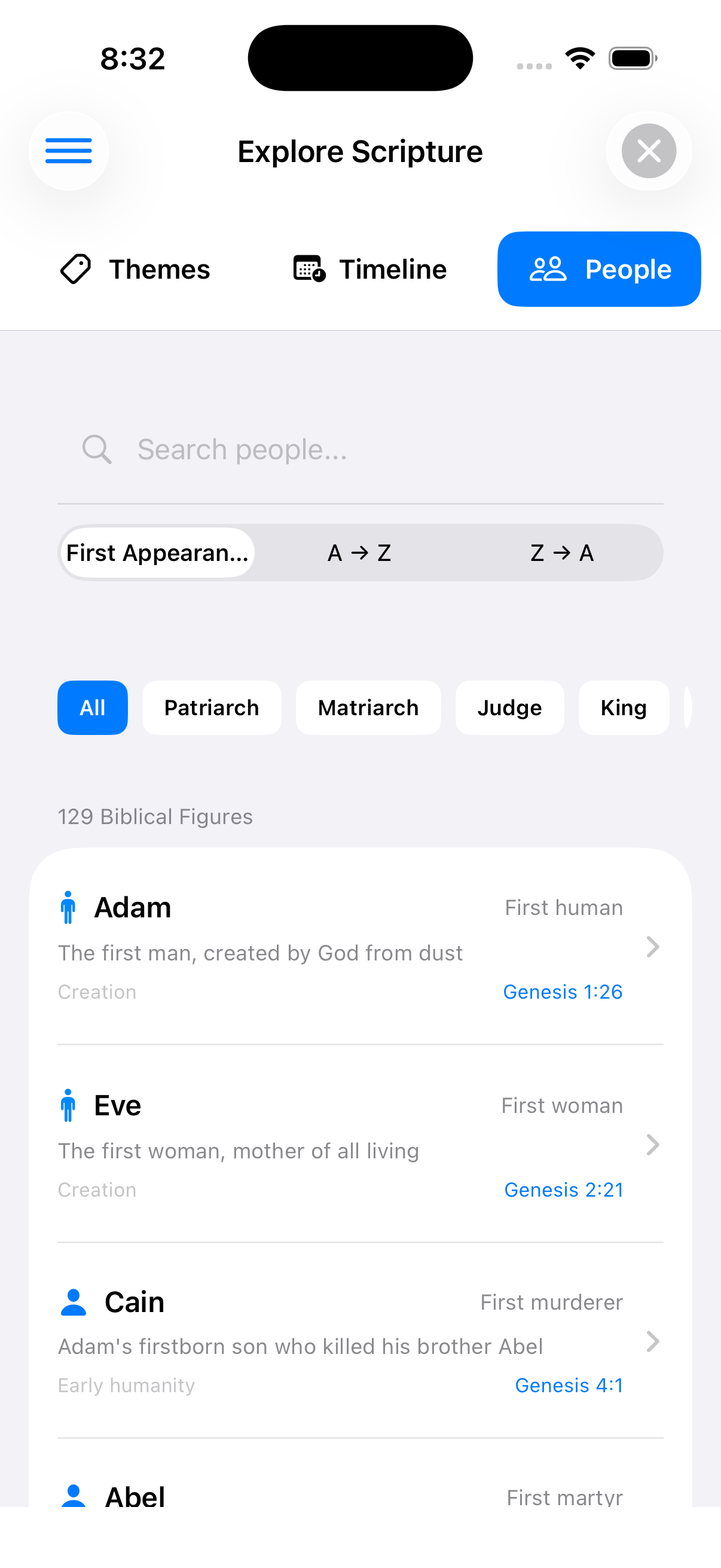The height and width of the screenshot is (1568, 721).
Task: Click Adam's person figure icon
Action: 68,907
